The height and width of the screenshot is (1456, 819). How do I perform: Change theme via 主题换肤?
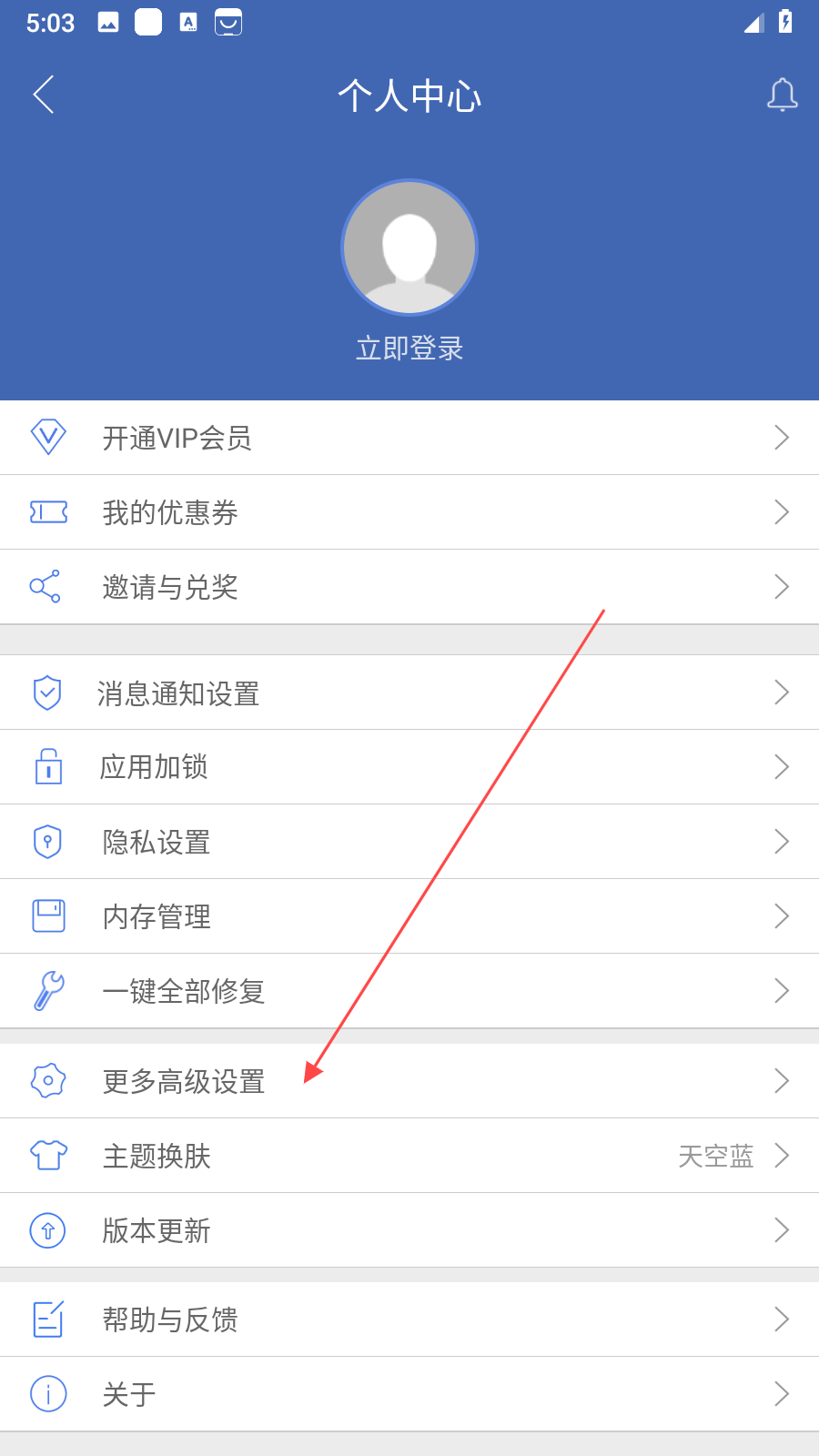[409, 1156]
